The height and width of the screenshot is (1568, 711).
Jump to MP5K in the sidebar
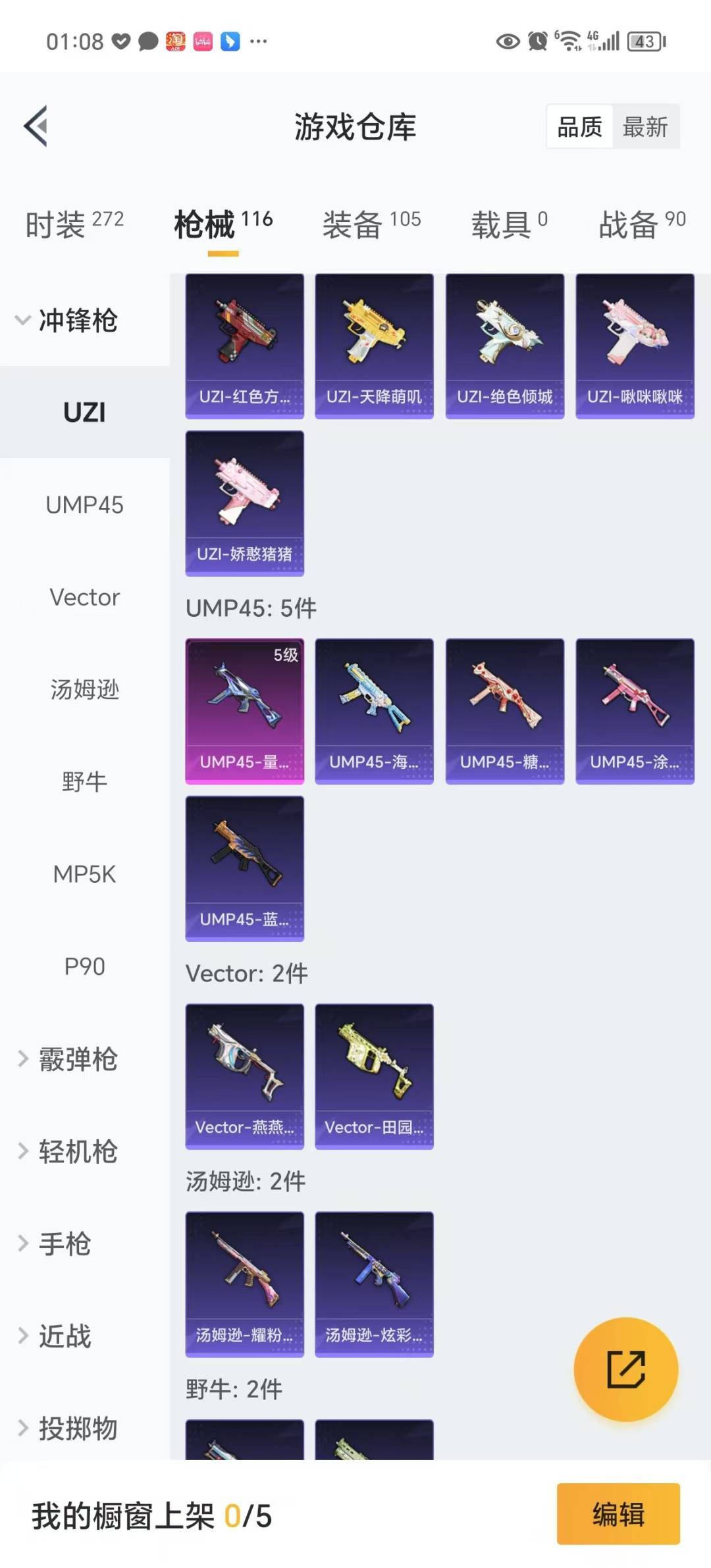(84, 874)
